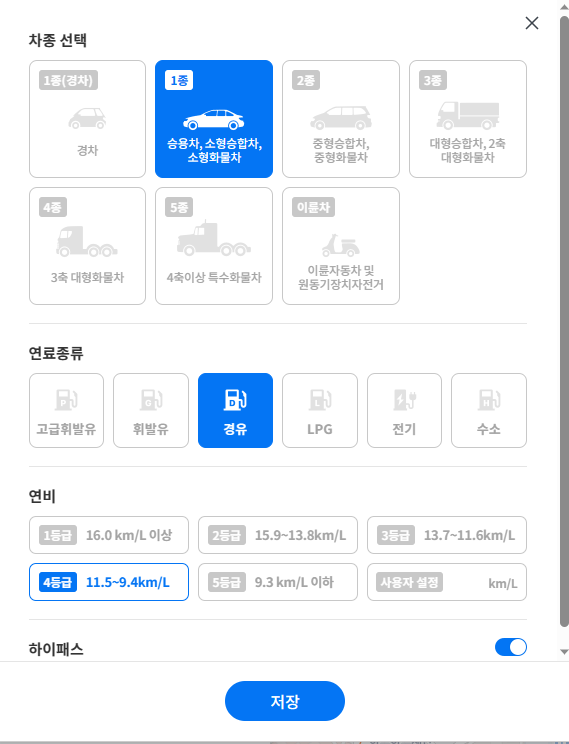Save settings with the 저장 button
The image size is (569, 744).
(x=285, y=701)
